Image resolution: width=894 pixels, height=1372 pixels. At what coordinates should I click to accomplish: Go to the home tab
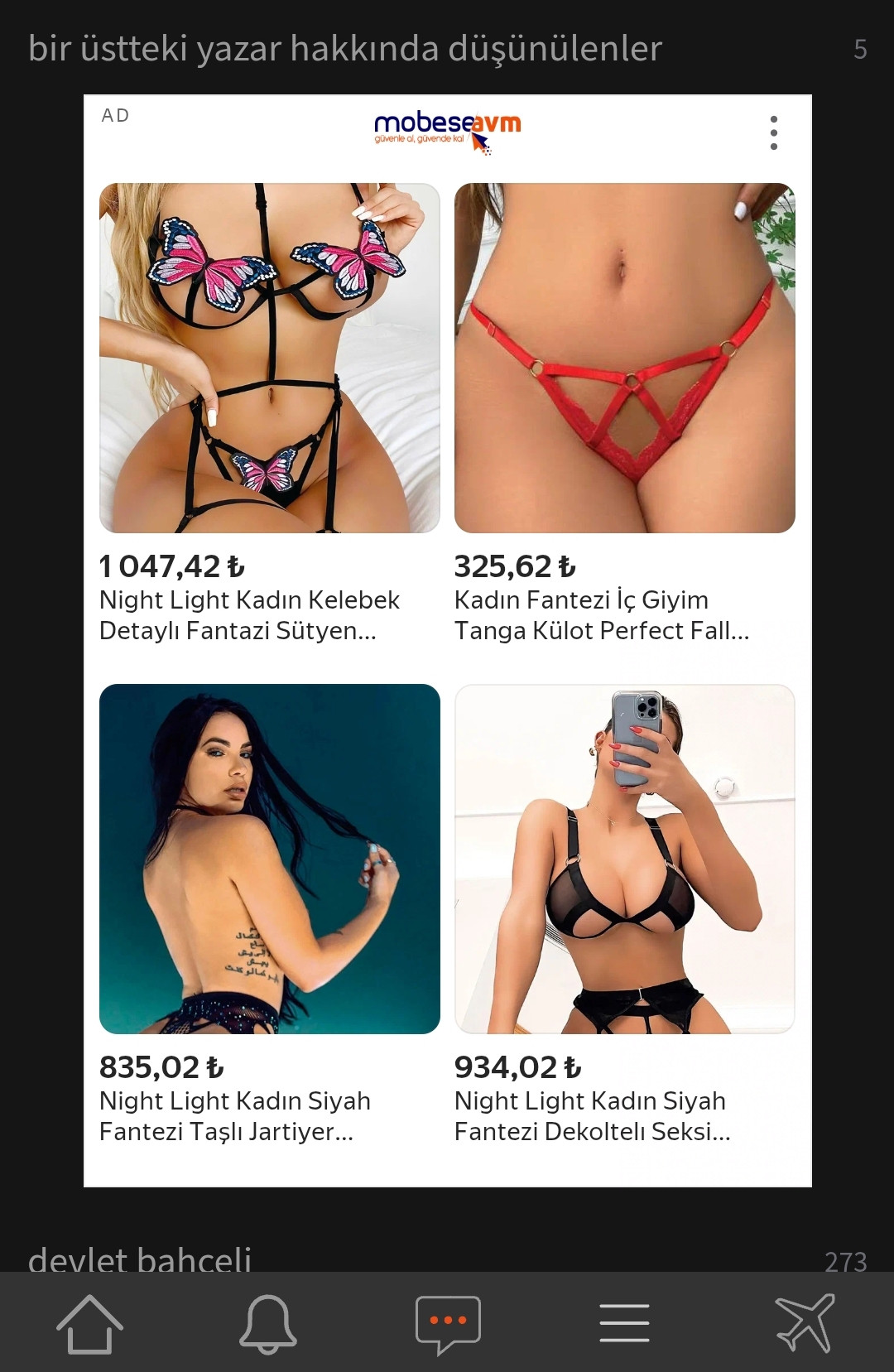(89, 1323)
